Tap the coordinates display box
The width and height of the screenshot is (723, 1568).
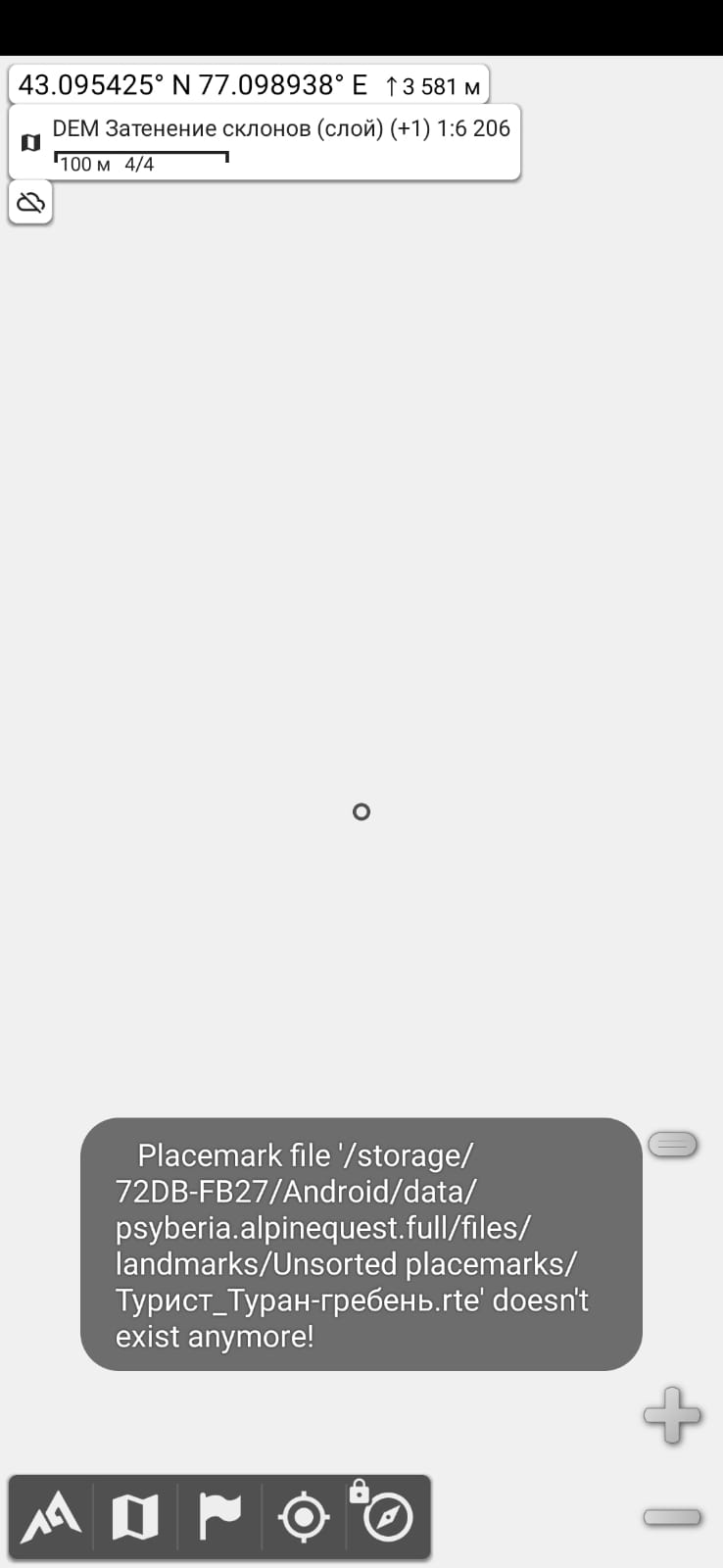(249, 85)
